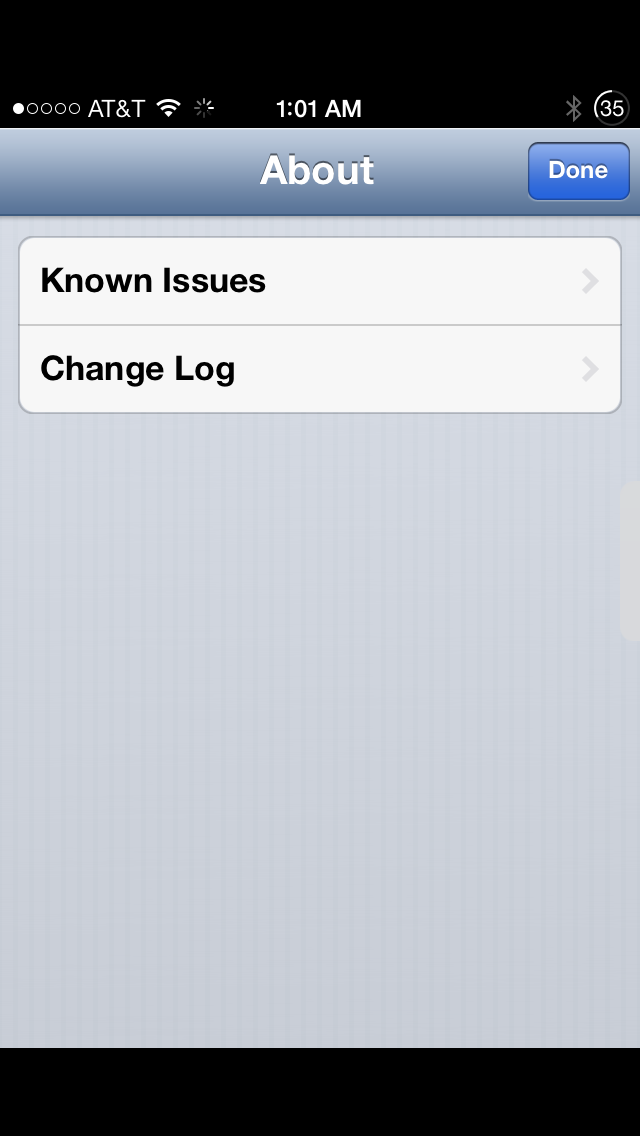The image size is (640, 1136).
Task: Open the Change Log row
Action: (320, 369)
